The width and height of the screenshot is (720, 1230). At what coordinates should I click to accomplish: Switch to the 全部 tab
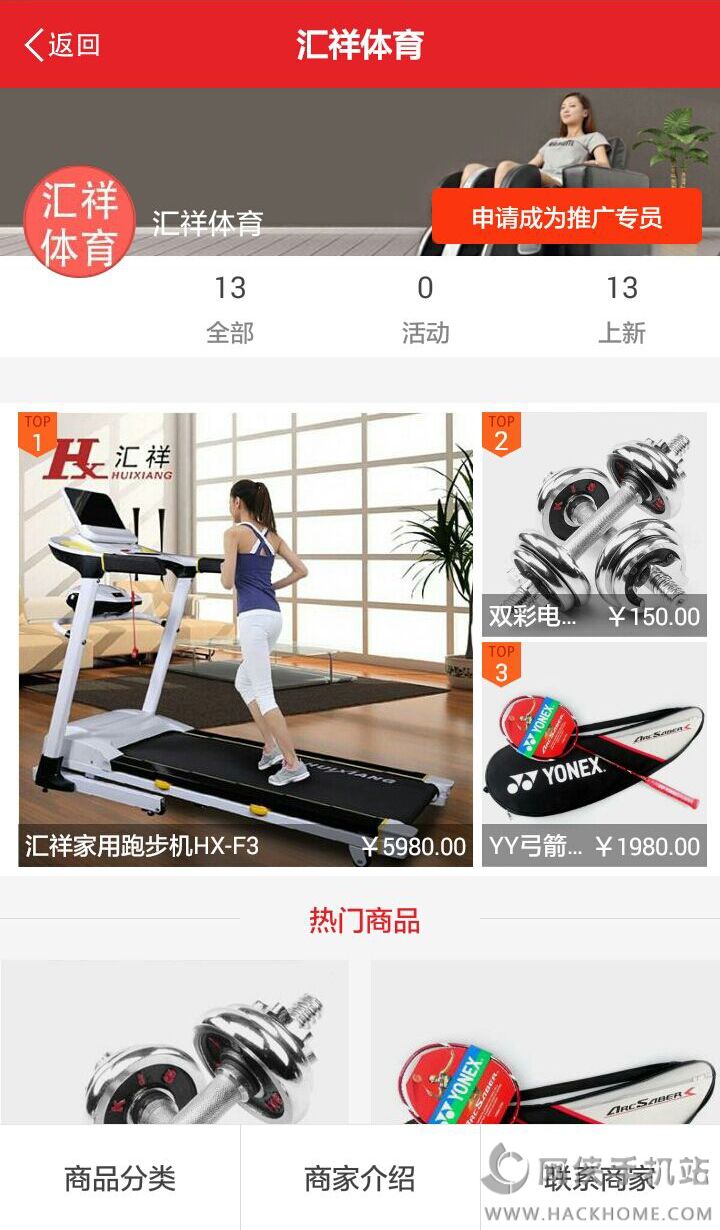pos(229,309)
